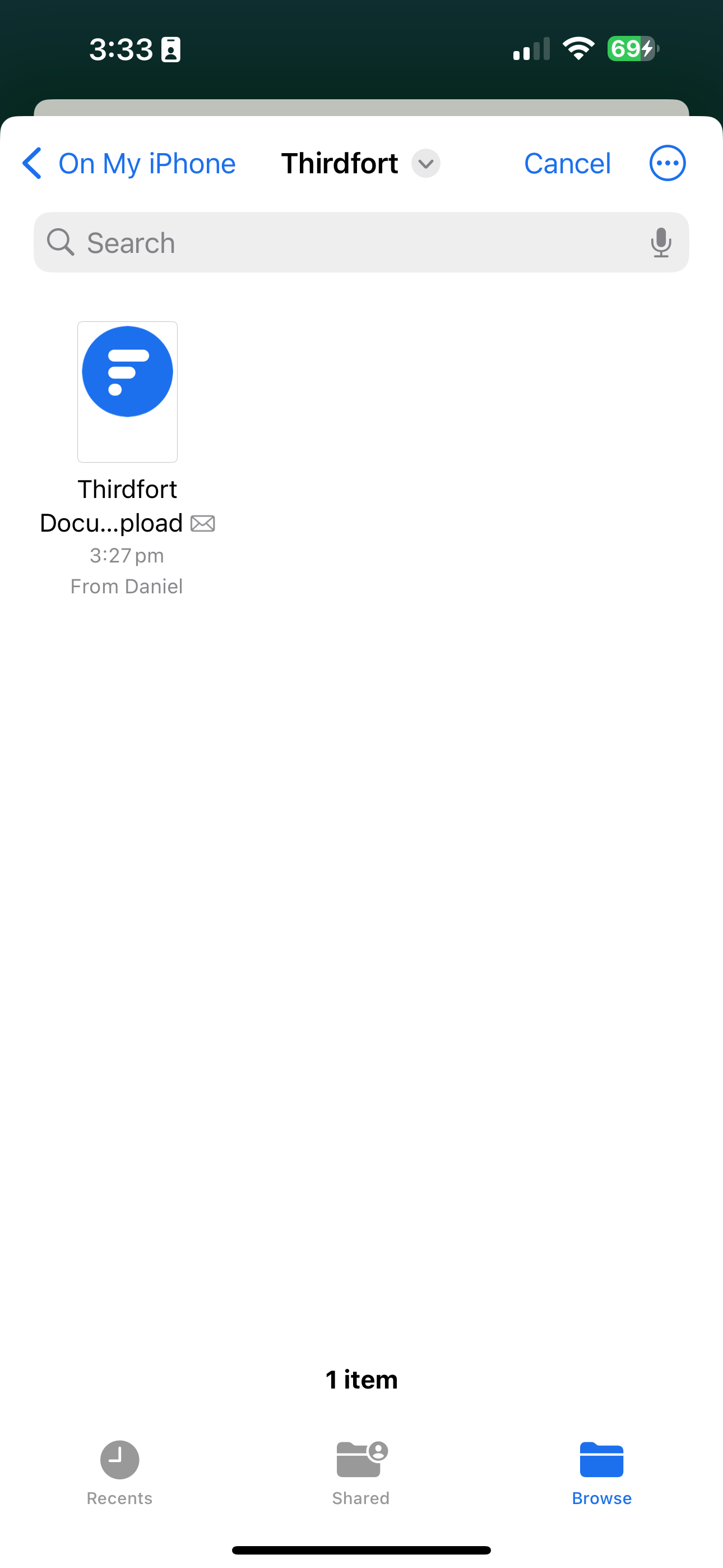723x1568 pixels.
Task: Cancel the file picker
Action: point(567,163)
